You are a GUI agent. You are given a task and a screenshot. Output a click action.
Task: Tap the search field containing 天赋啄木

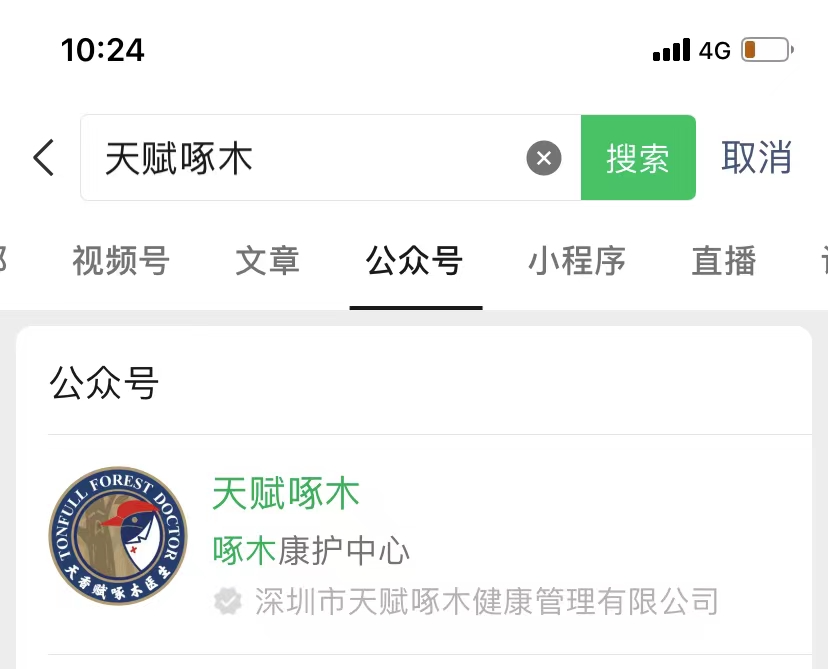click(300, 158)
